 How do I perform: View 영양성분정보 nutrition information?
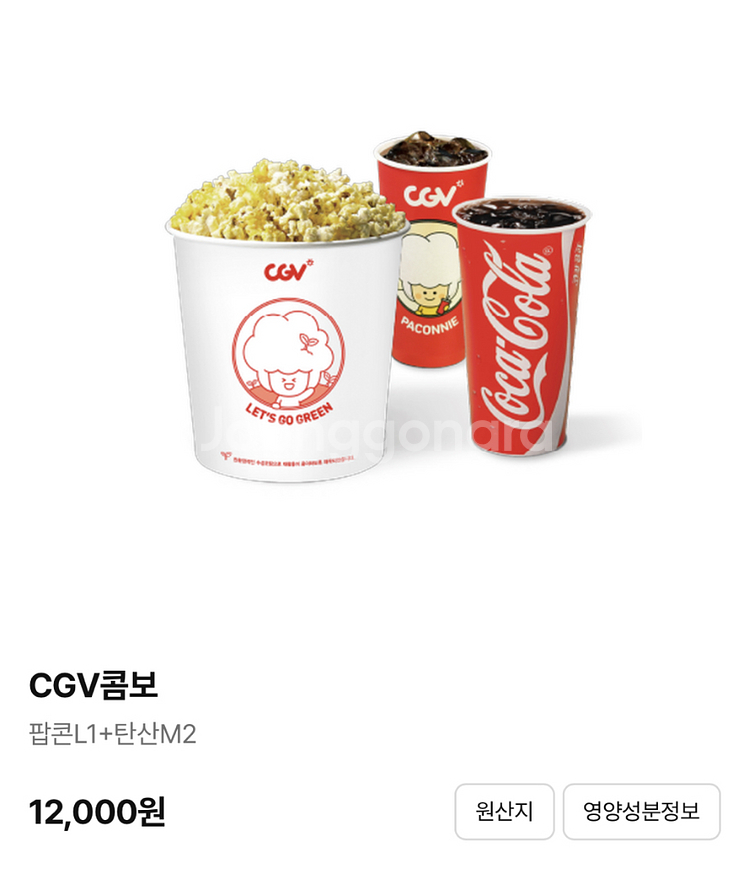pyautogui.click(x=641, y=811)
